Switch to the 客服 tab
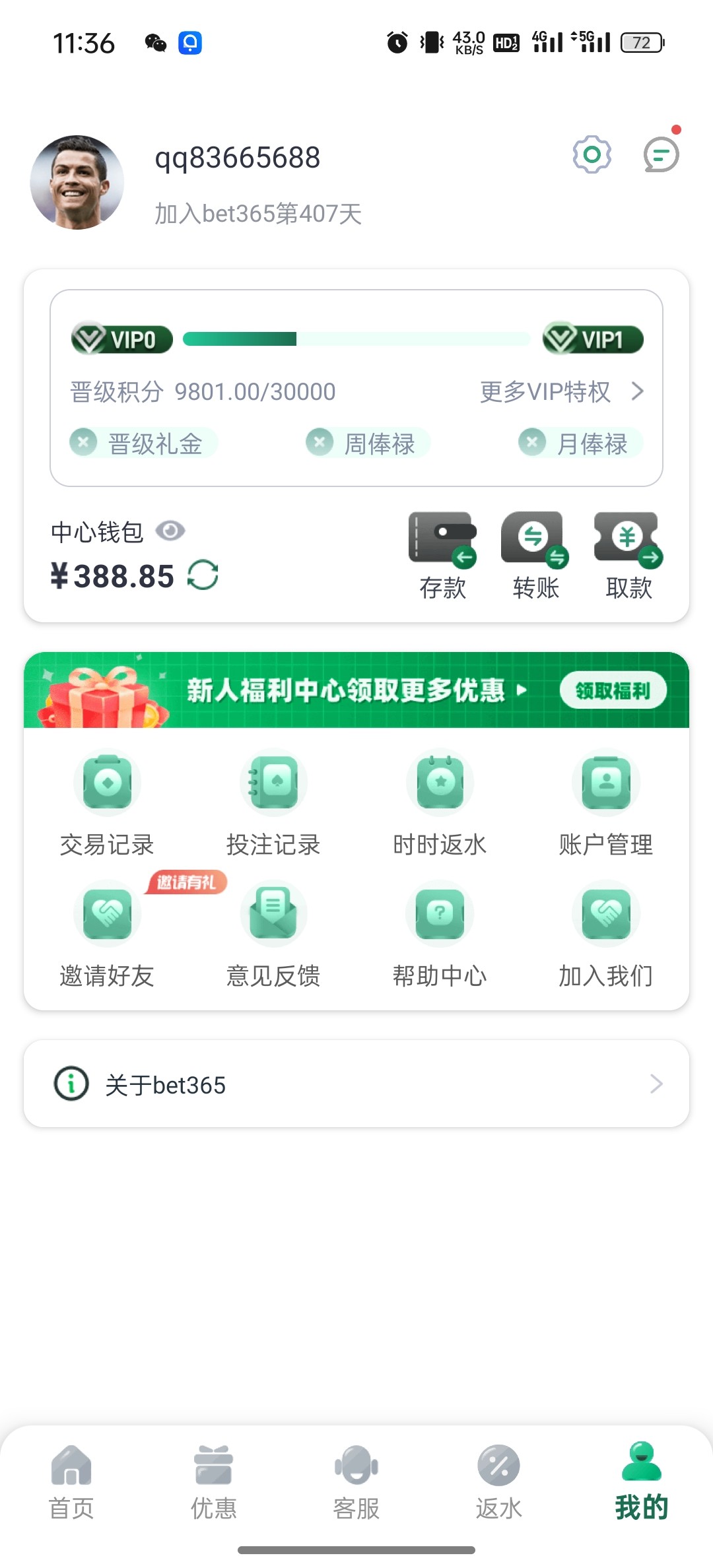The height and width of the screenshot is (1568, 713). tap(356, 1482)
